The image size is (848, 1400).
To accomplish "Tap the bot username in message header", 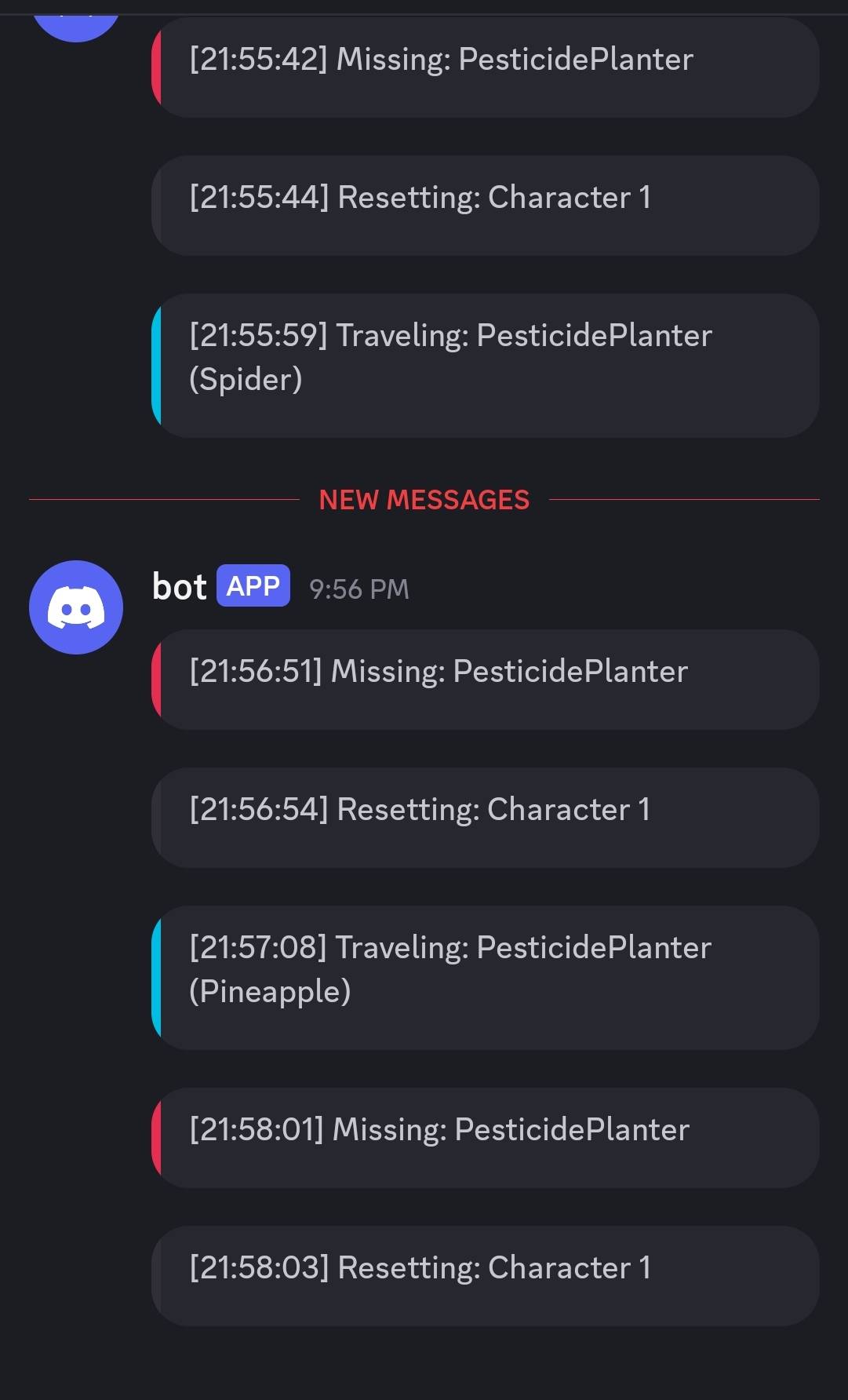I will point(179,587).
